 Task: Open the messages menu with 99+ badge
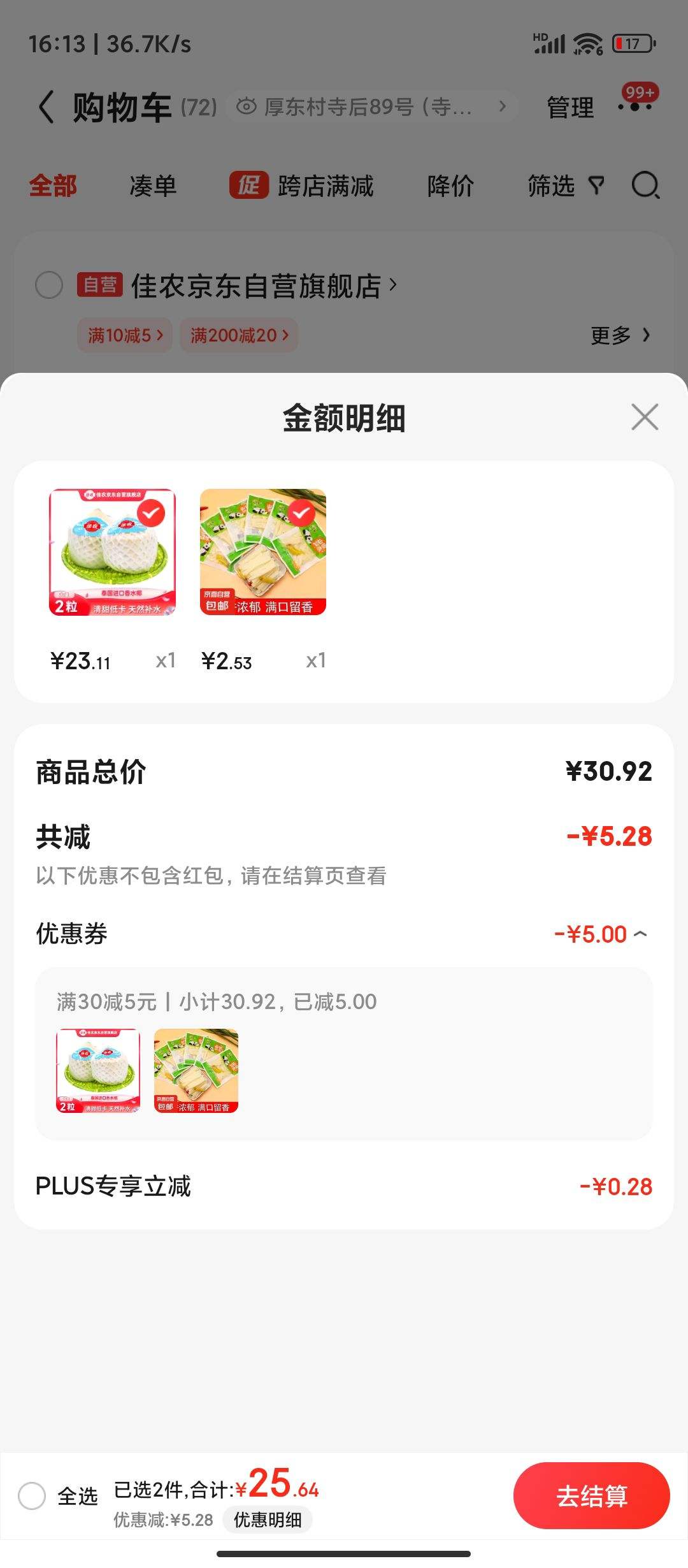click(636, 105)
